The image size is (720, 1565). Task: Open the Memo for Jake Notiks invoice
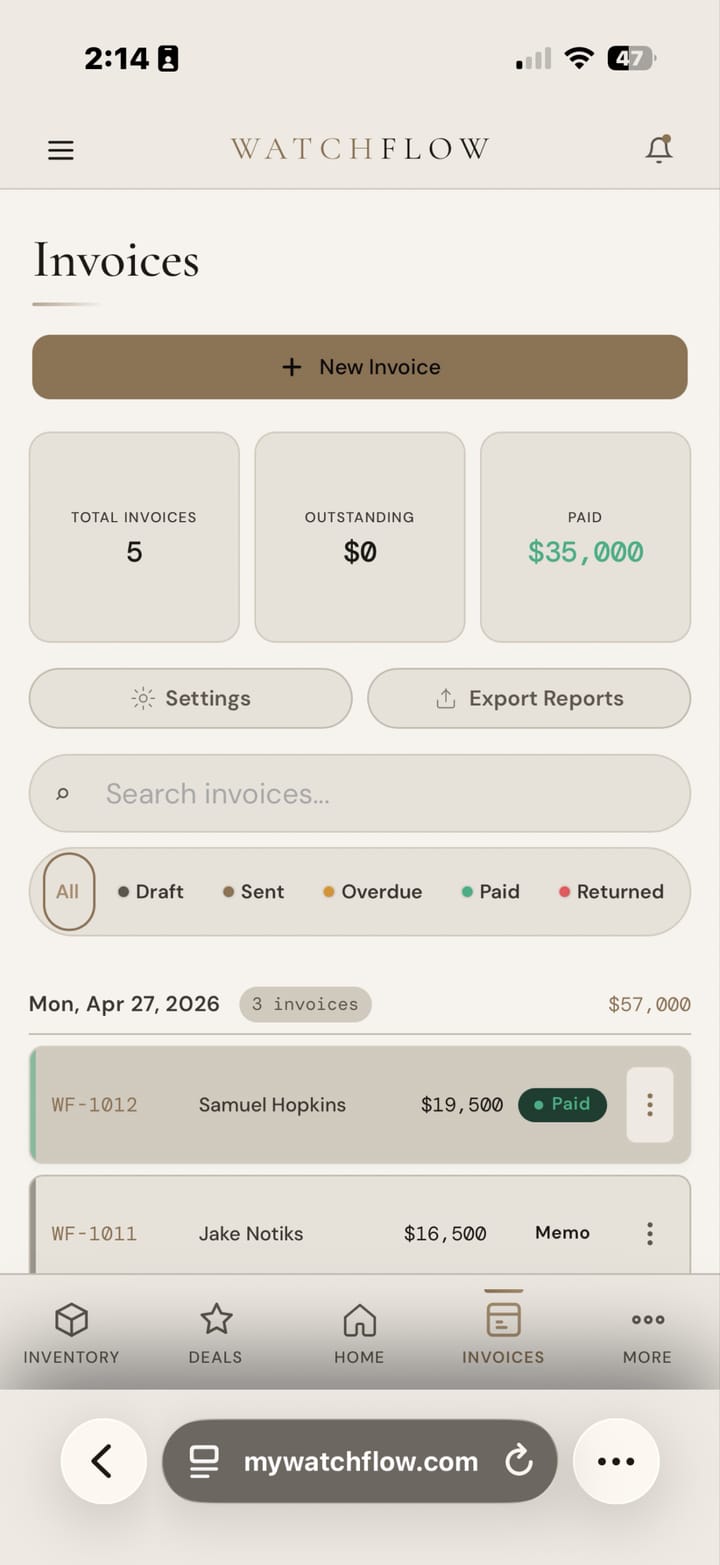click(x=561, y=1233)
